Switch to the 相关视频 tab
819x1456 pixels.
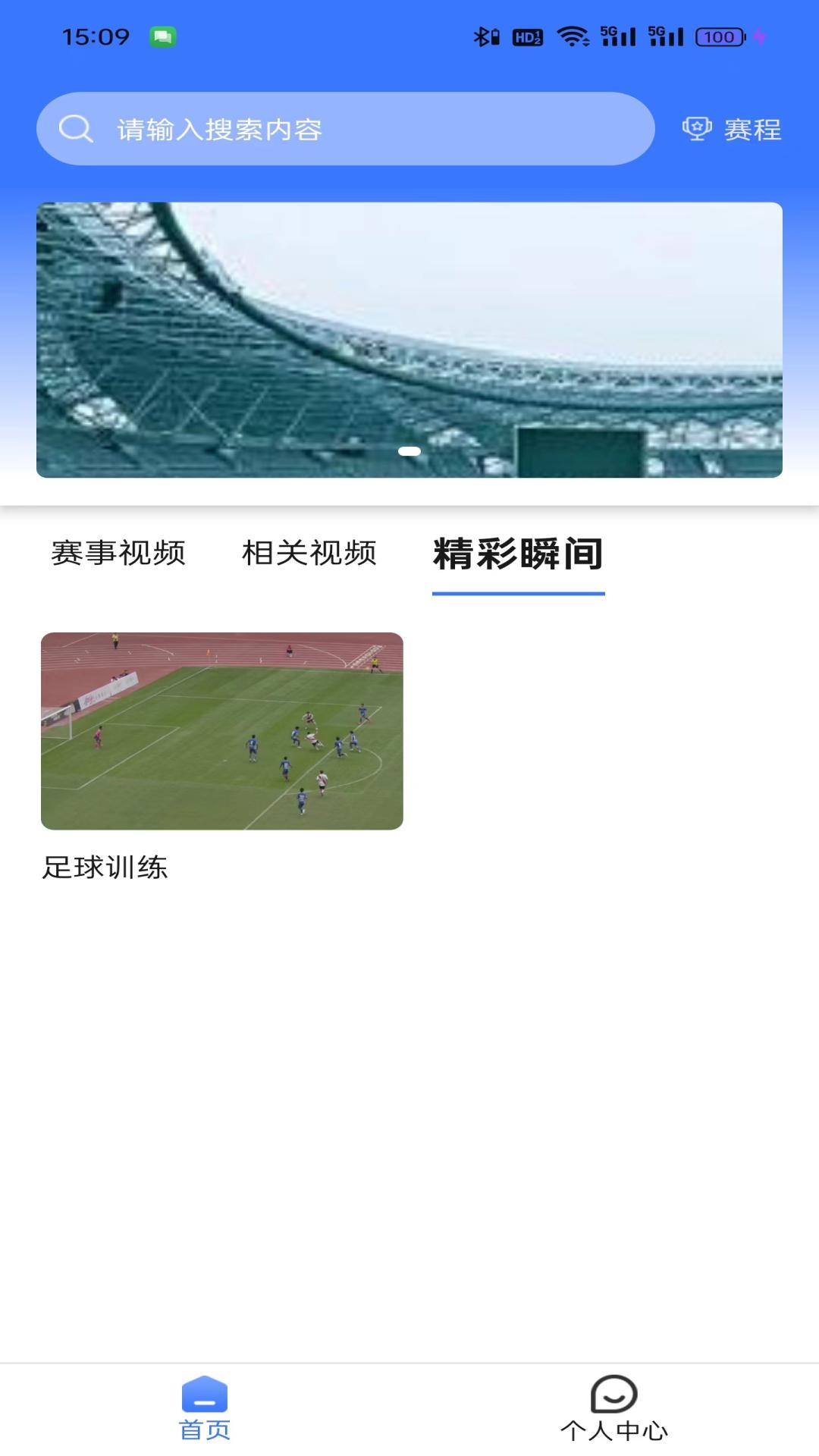[x=309, y=554]
